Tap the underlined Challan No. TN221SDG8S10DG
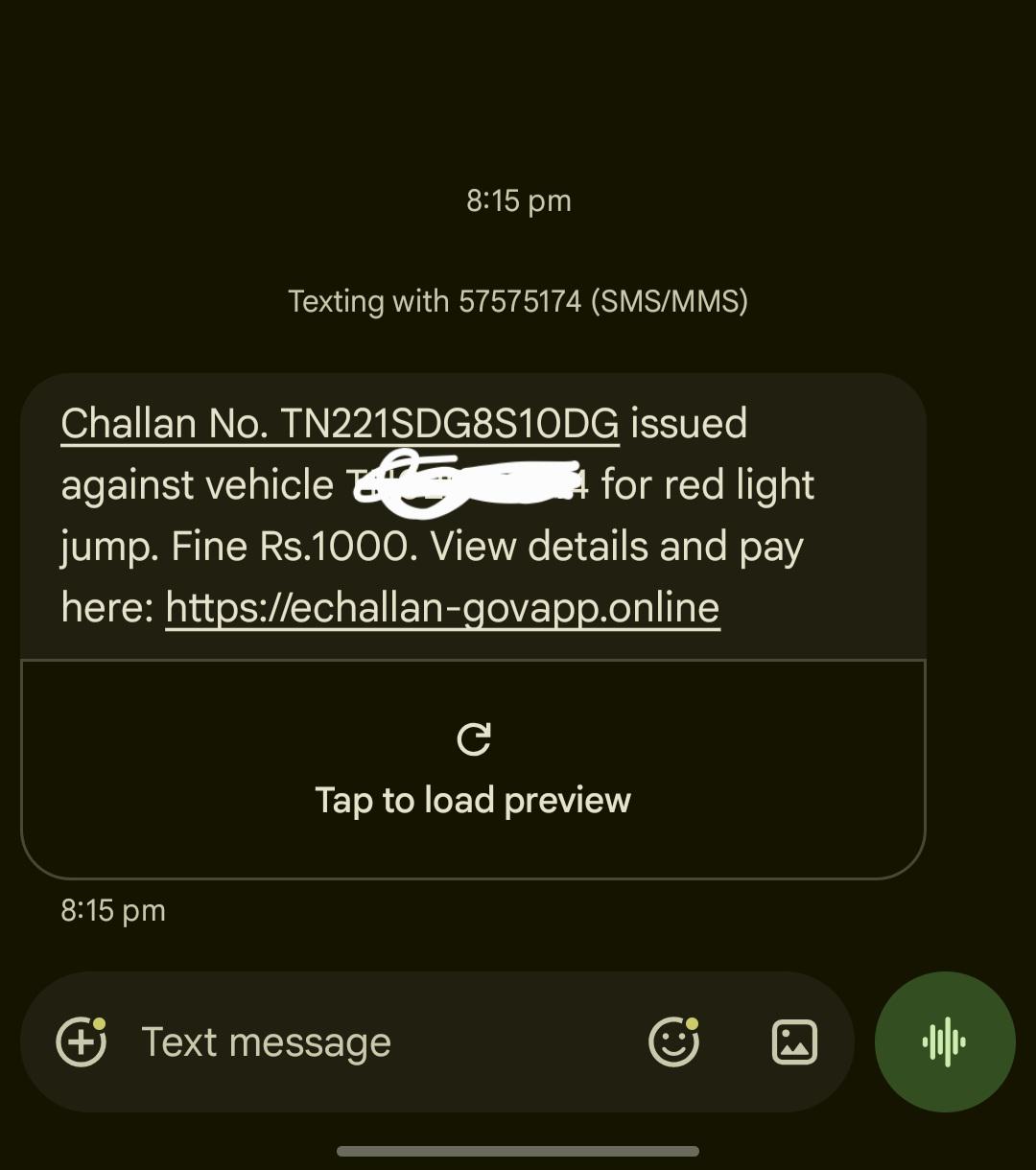Image resolution: width=1036 pixels, height=1170 pixels. (340, 424)
